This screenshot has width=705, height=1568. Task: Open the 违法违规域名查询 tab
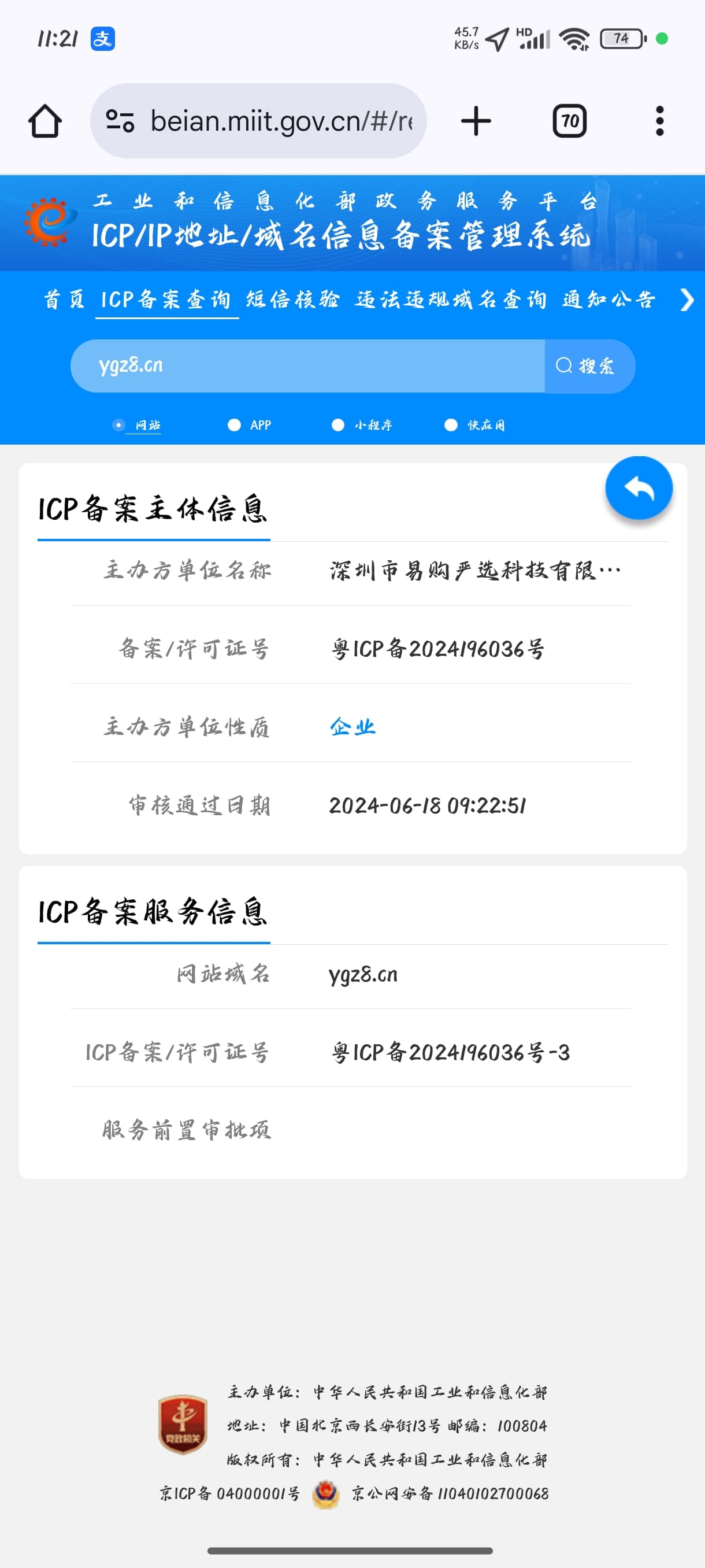451,299
